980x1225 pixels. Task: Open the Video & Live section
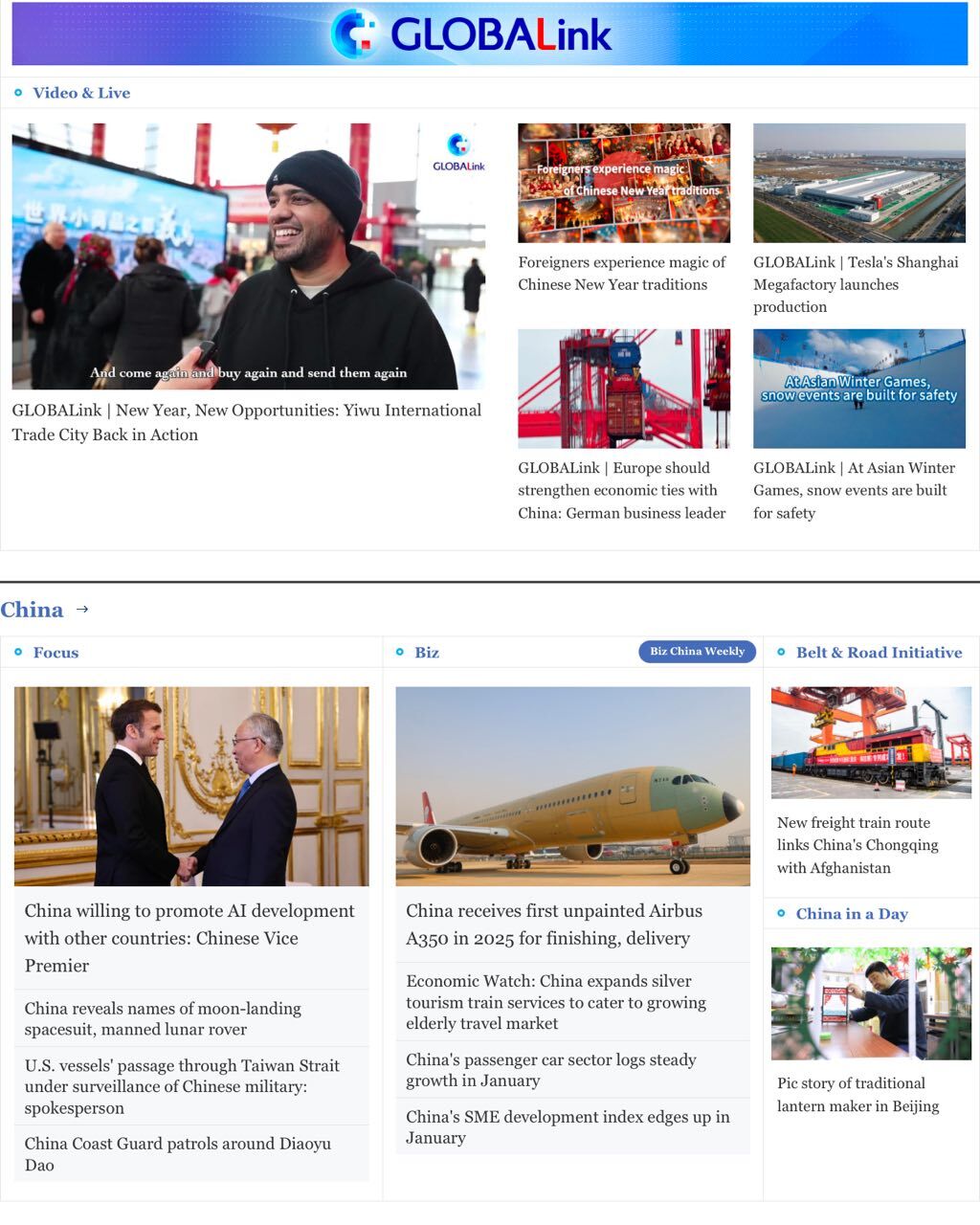81,93
